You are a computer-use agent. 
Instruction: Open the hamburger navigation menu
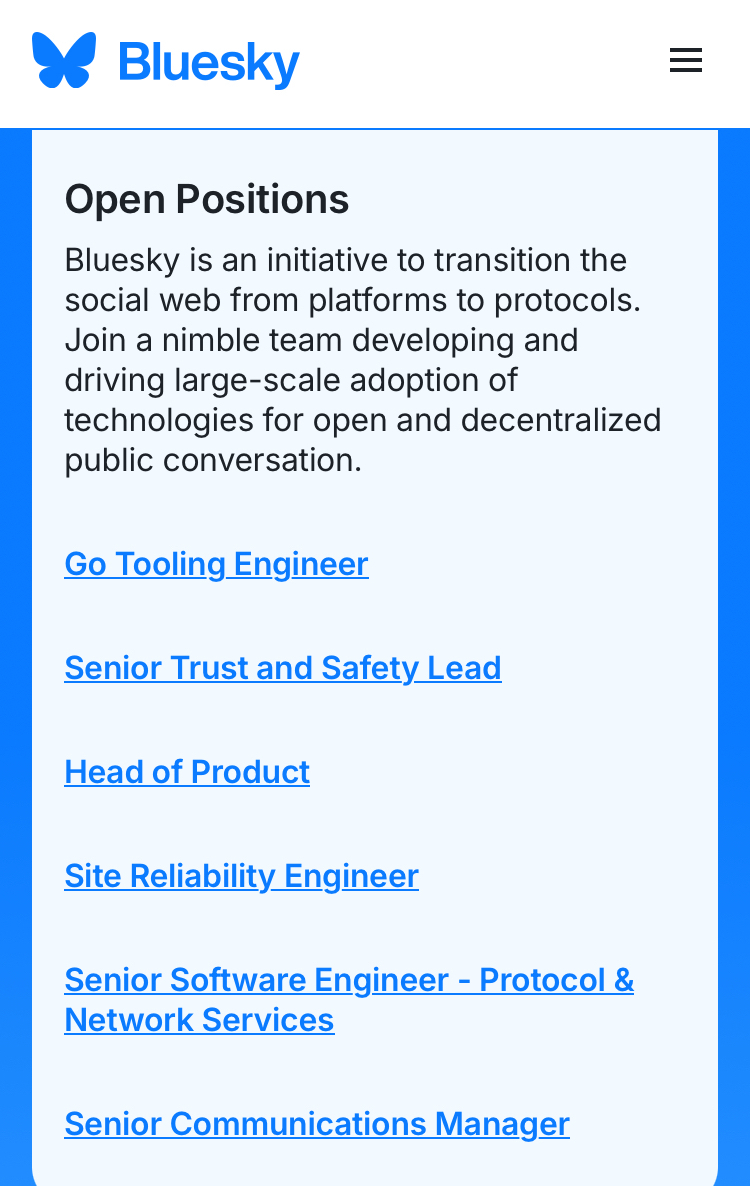tap(686, 61)
